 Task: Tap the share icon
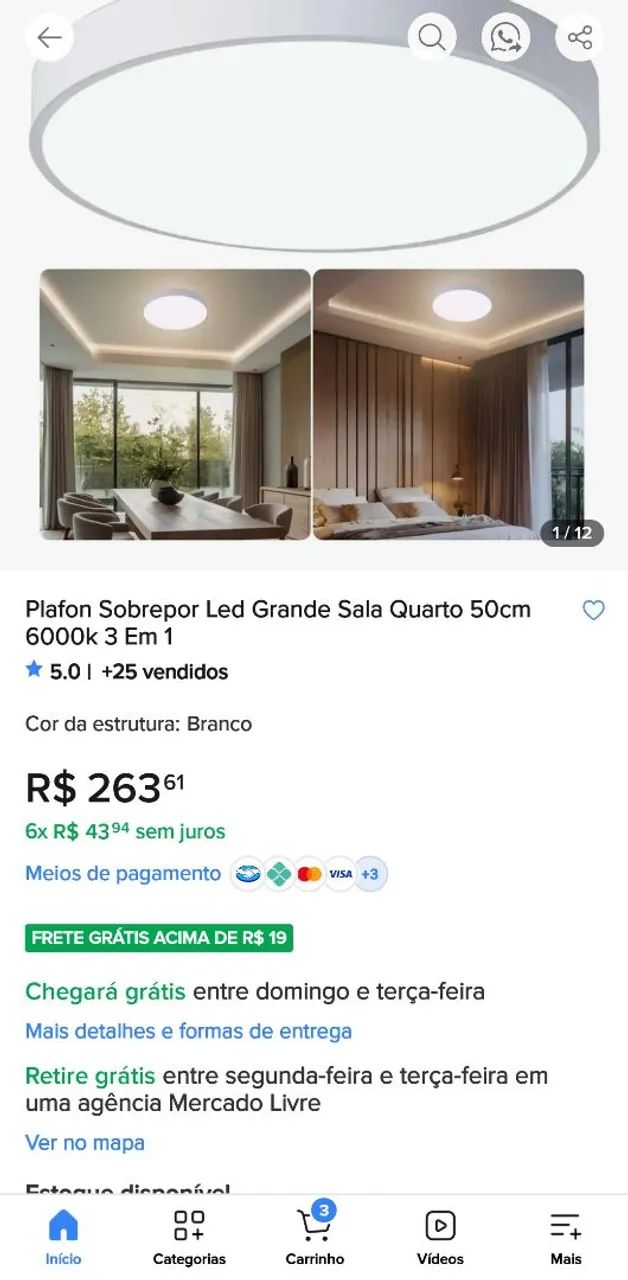tap(580, 38)
